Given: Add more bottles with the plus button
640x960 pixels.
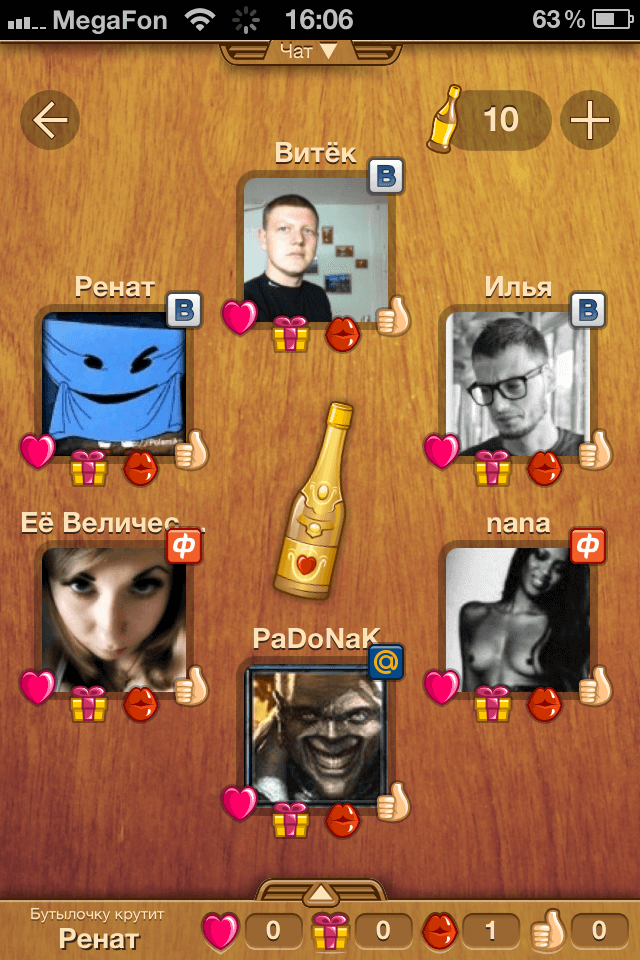Looking at the screenshot, I should point(589,121).
